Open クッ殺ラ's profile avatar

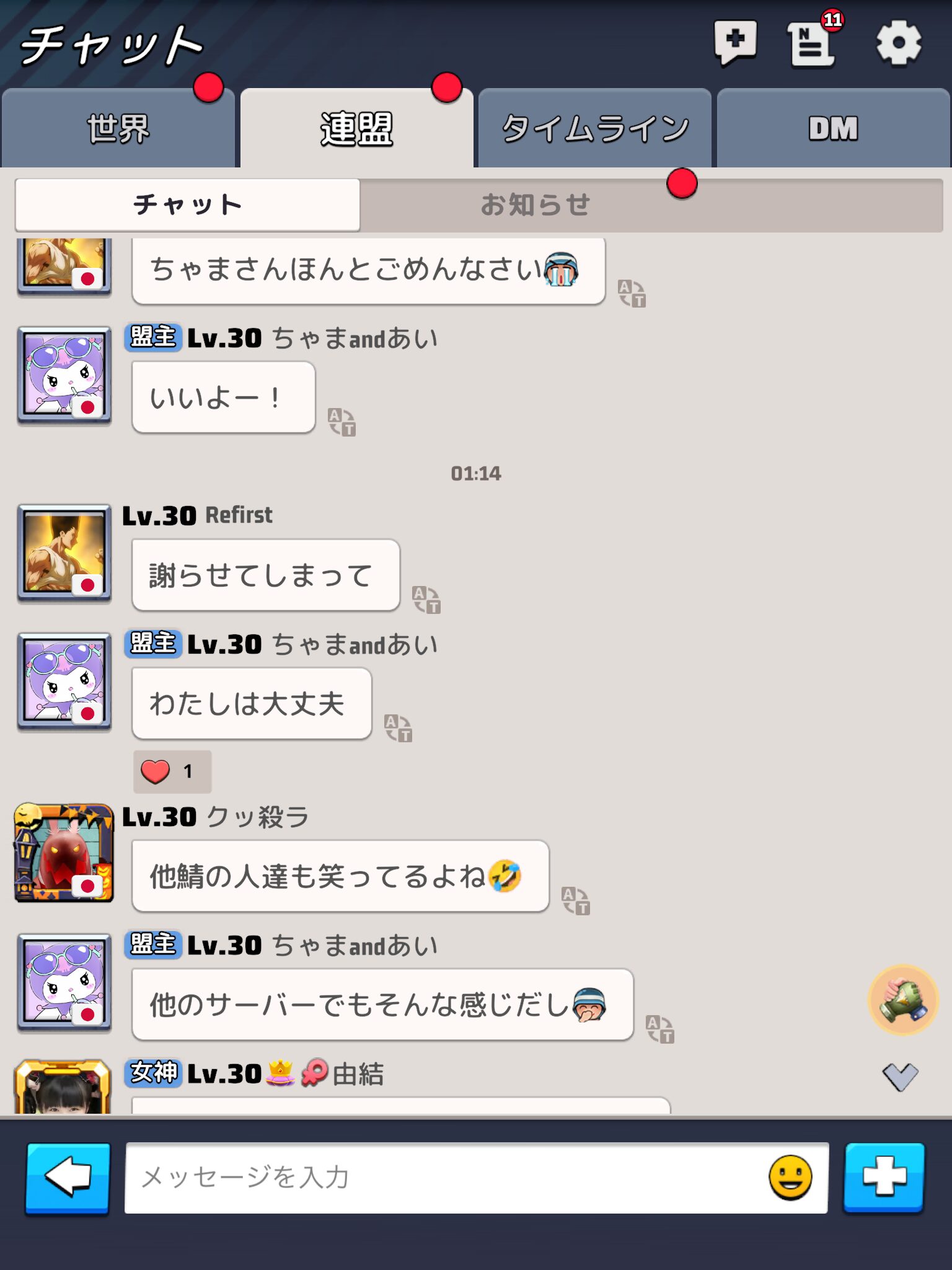point(64,853)
